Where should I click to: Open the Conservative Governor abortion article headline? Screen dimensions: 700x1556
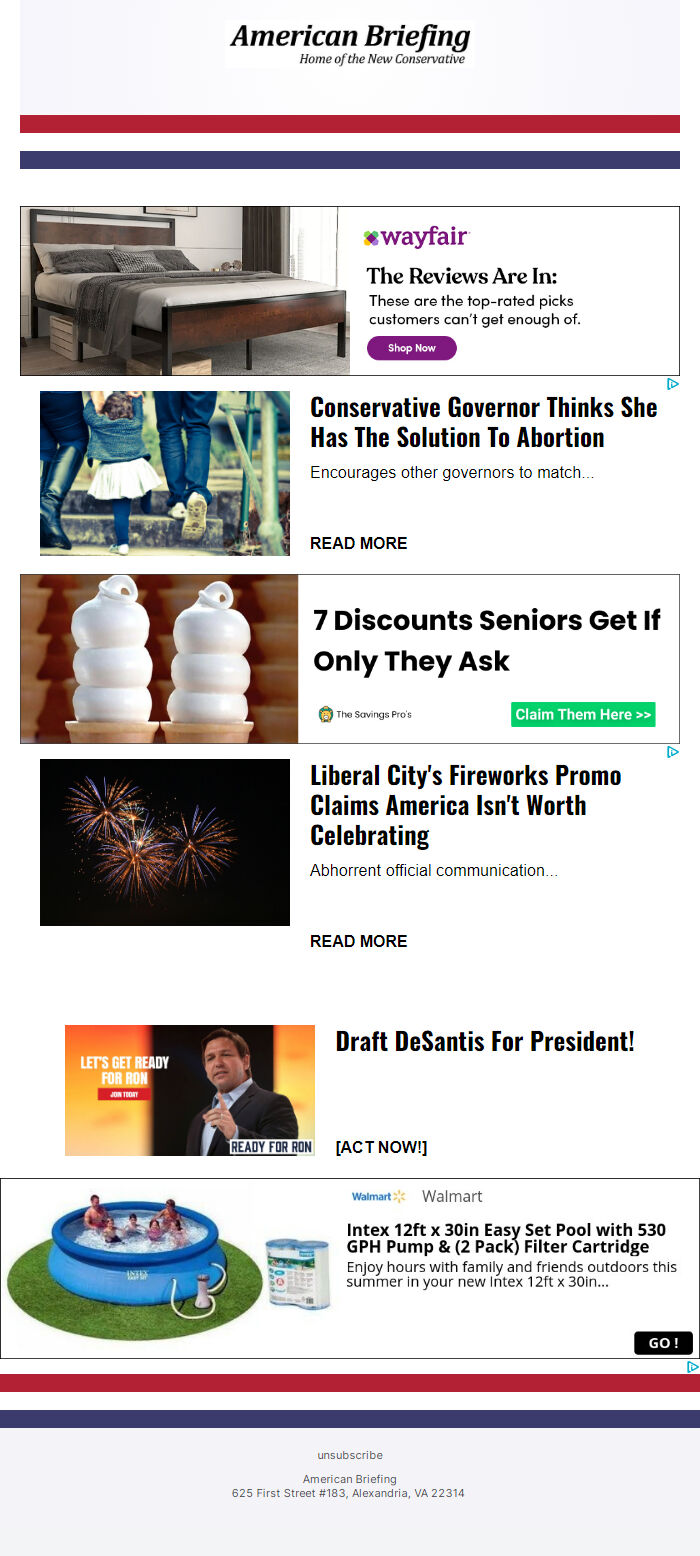(x=483, y=422)
